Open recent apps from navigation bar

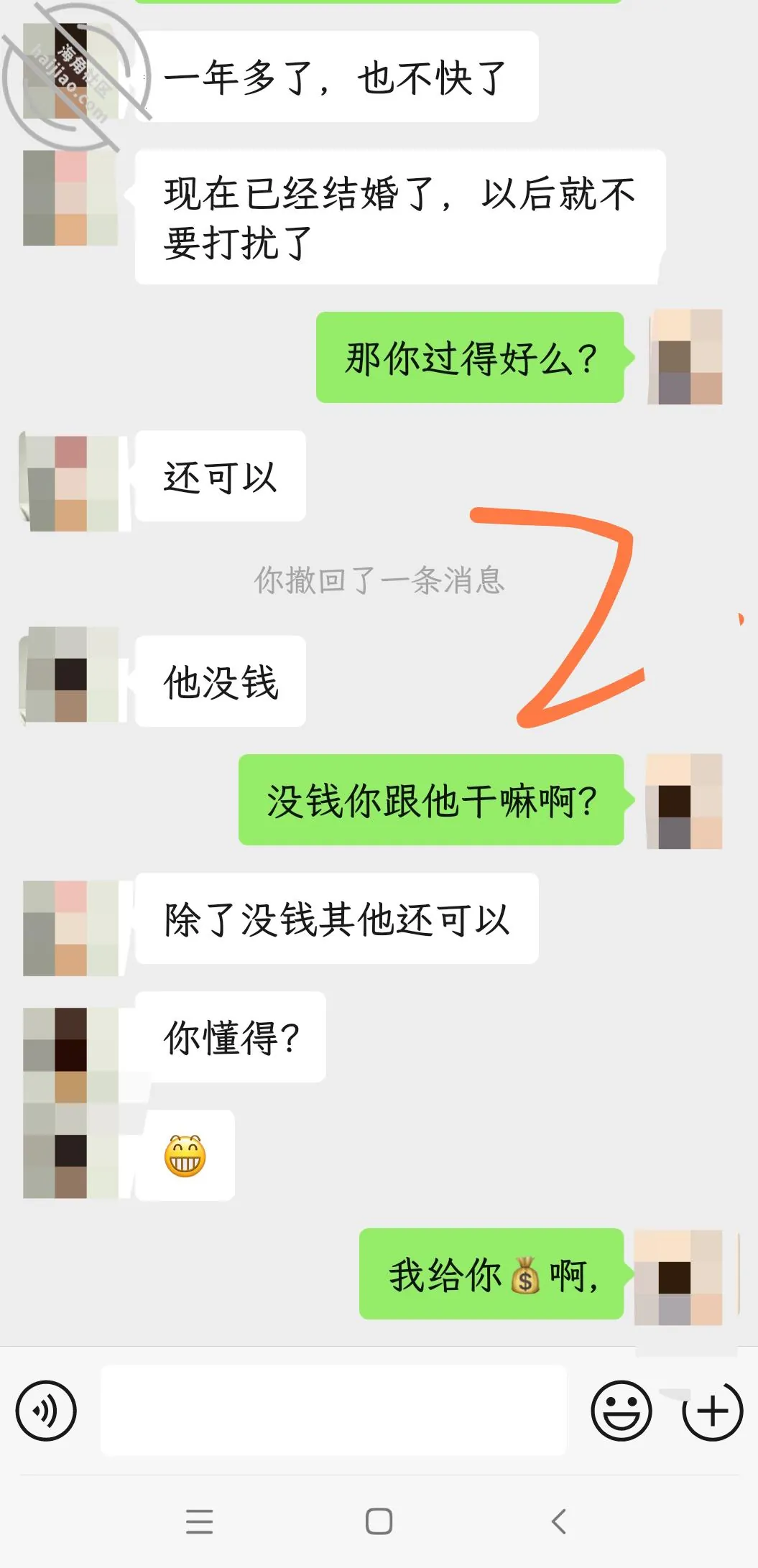pos(199,1521)
